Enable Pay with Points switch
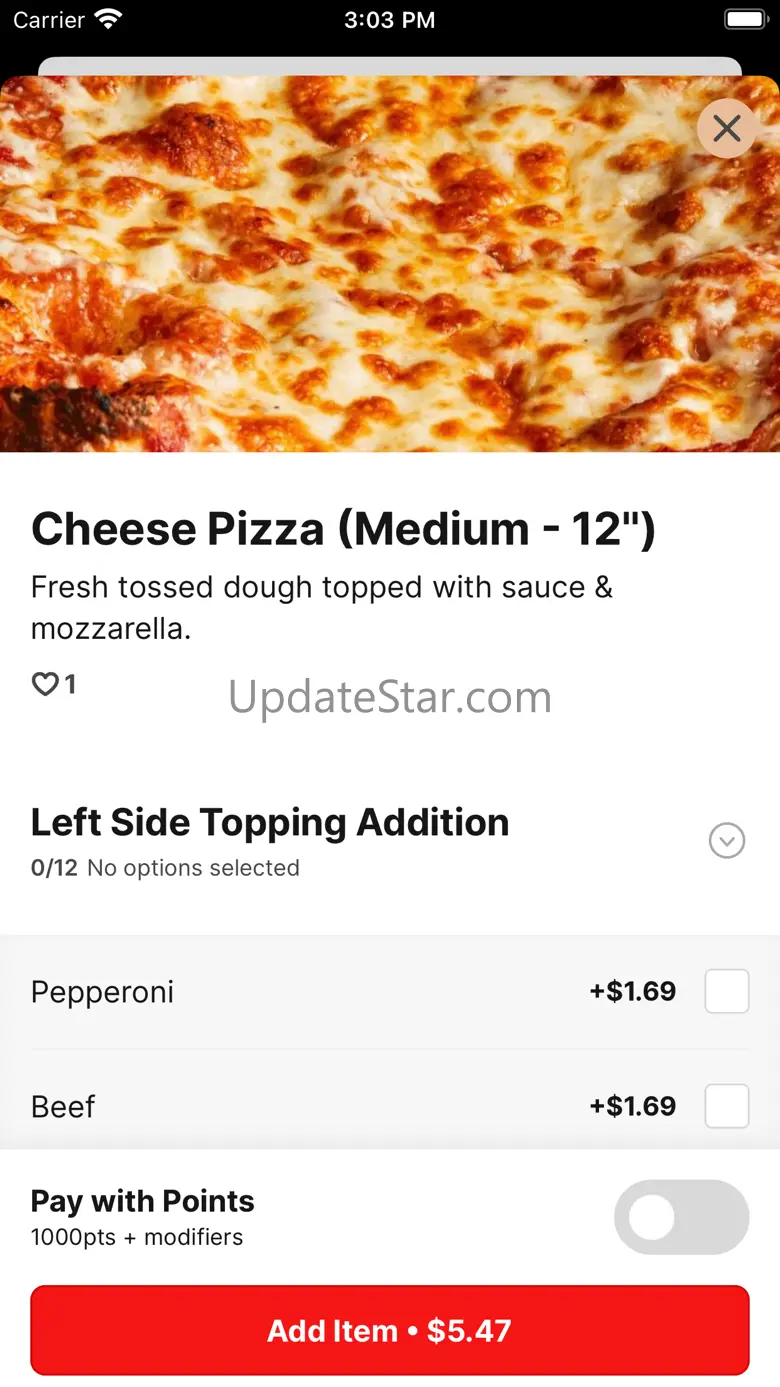780x1387 pixels. (x=681, y=1218)
